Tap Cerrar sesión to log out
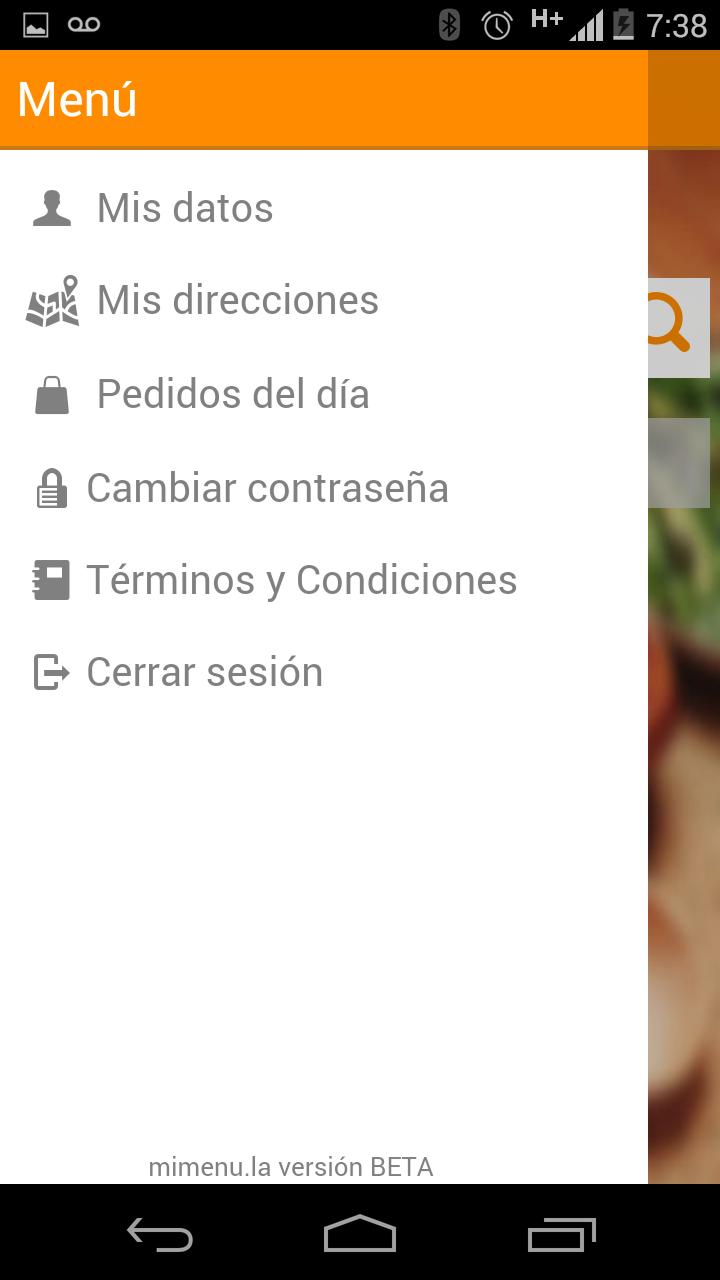 204,671
